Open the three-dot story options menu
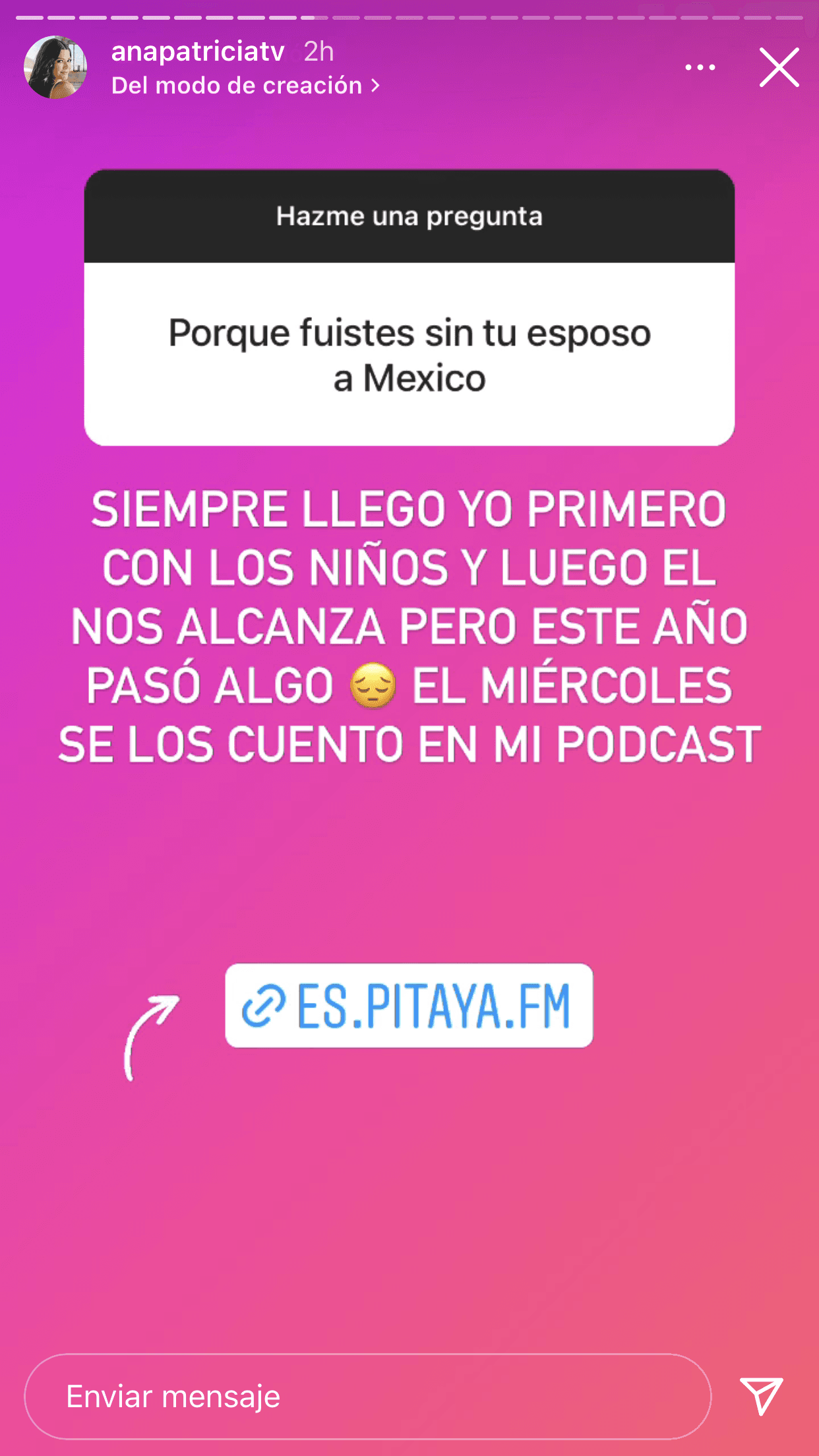819x1456 pixels. tap(699, 67)
